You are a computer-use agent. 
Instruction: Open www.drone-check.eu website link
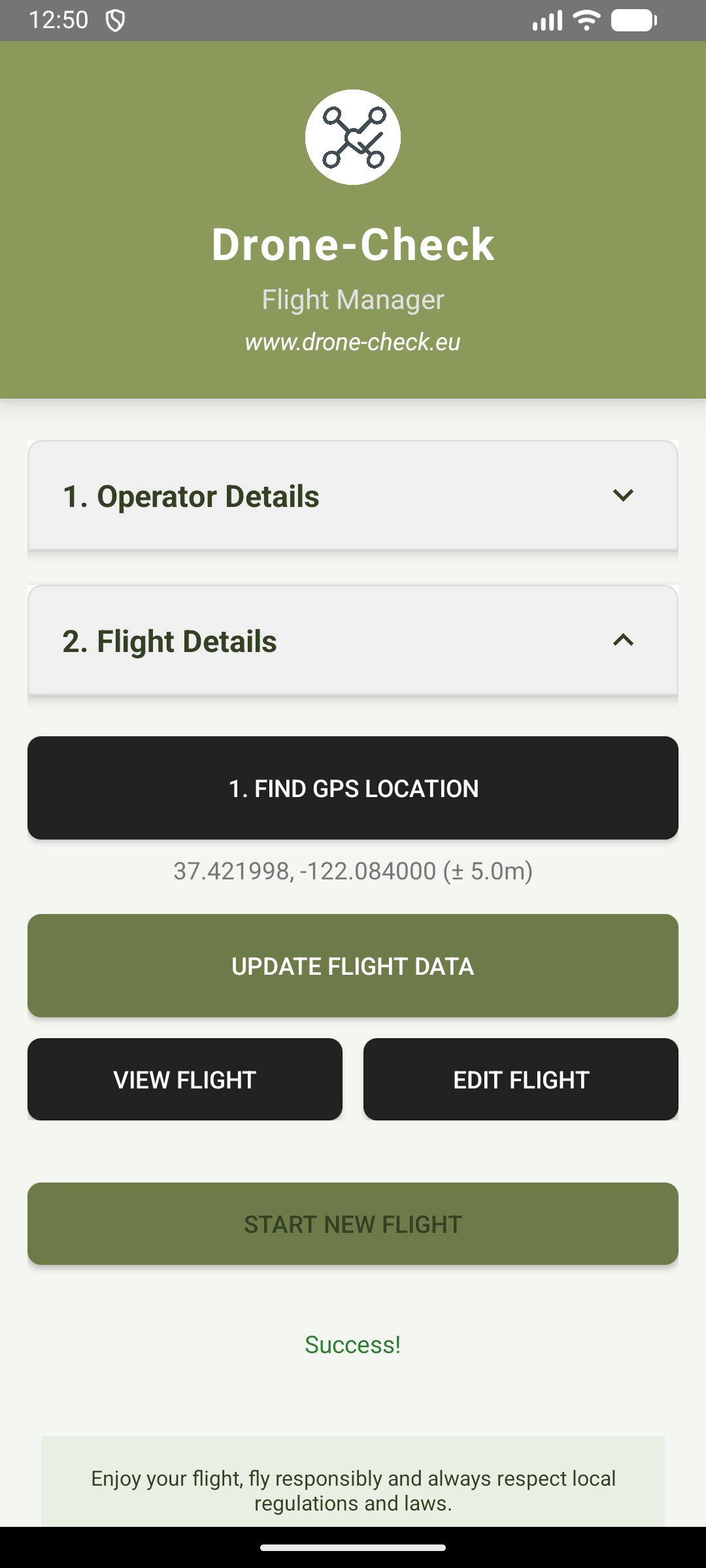click(x=352, y=341)
